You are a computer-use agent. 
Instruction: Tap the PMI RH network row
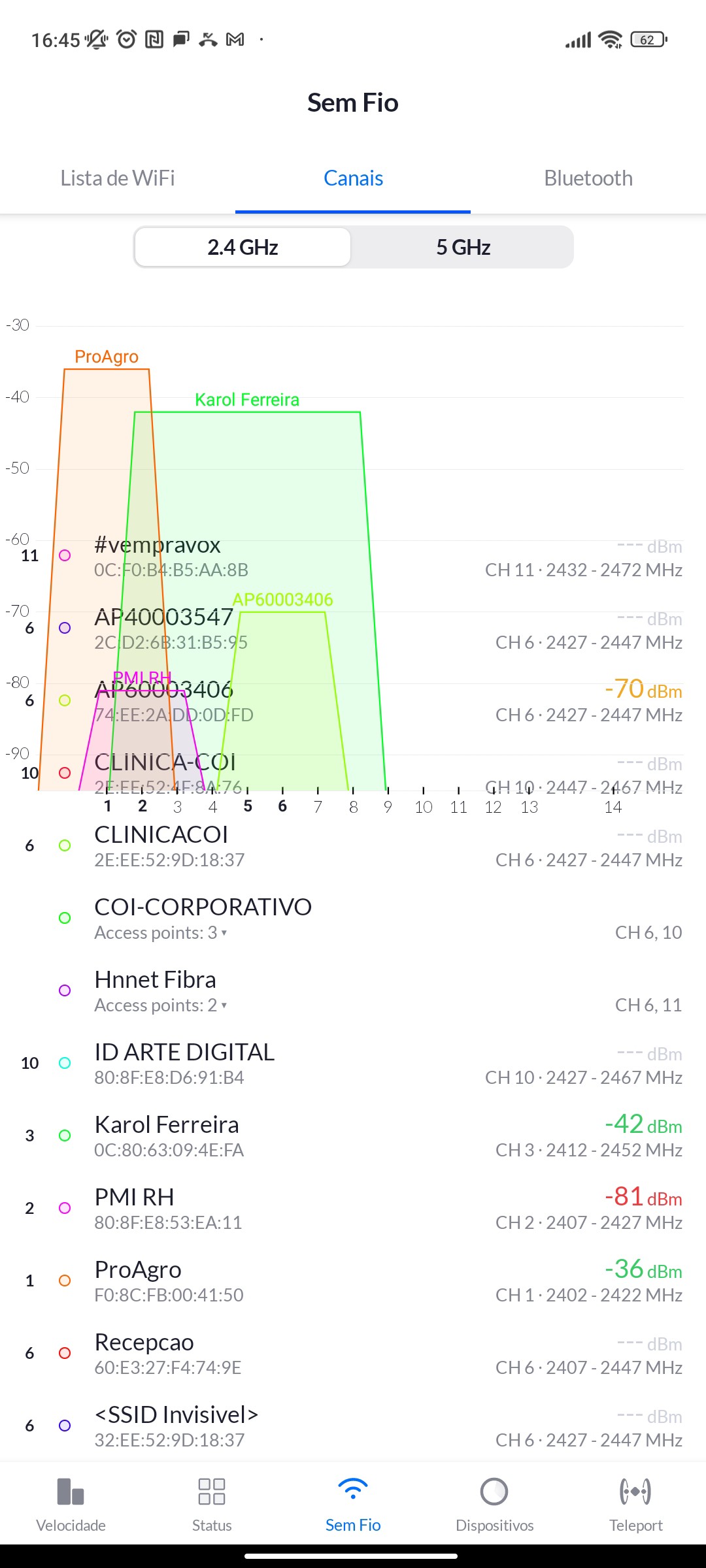point(353,1209)
